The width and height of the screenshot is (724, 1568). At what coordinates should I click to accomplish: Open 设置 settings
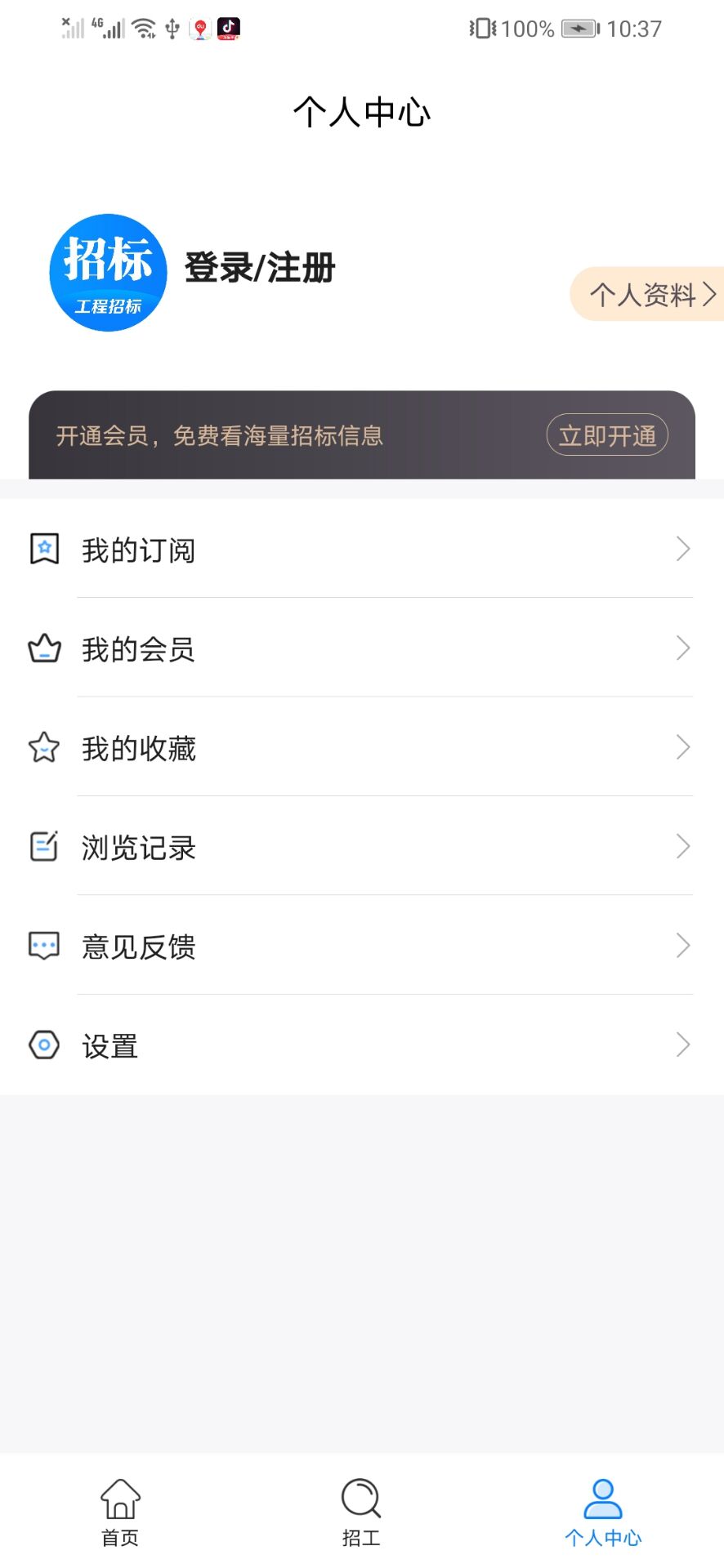(x=360, y=1045)
